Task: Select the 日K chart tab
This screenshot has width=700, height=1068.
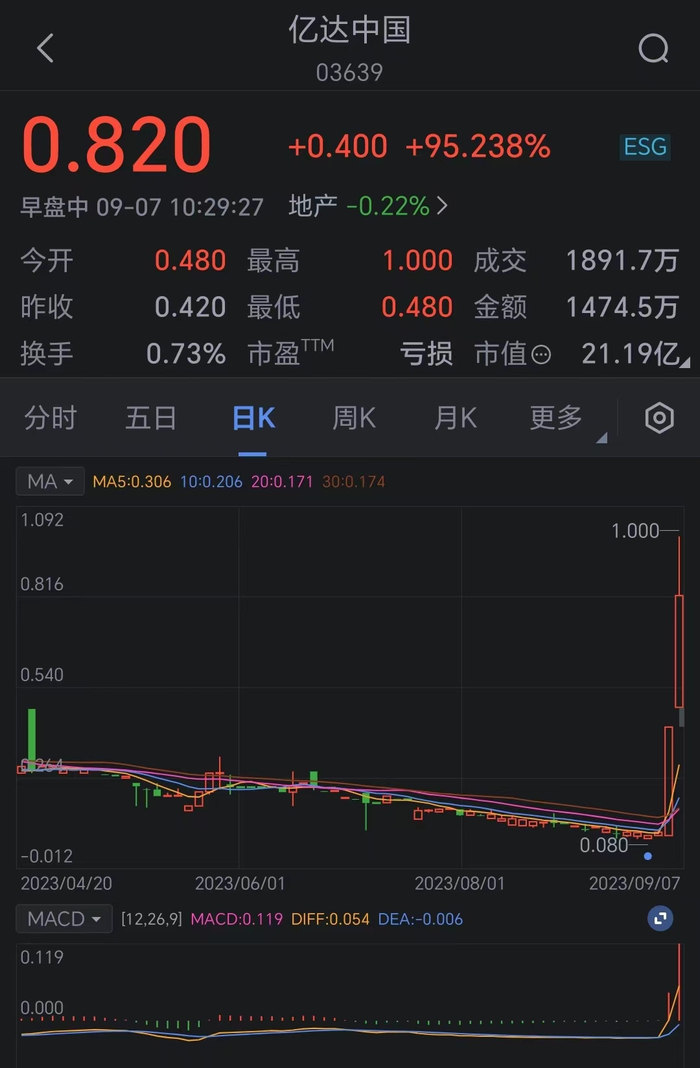Action: (253, 418)
